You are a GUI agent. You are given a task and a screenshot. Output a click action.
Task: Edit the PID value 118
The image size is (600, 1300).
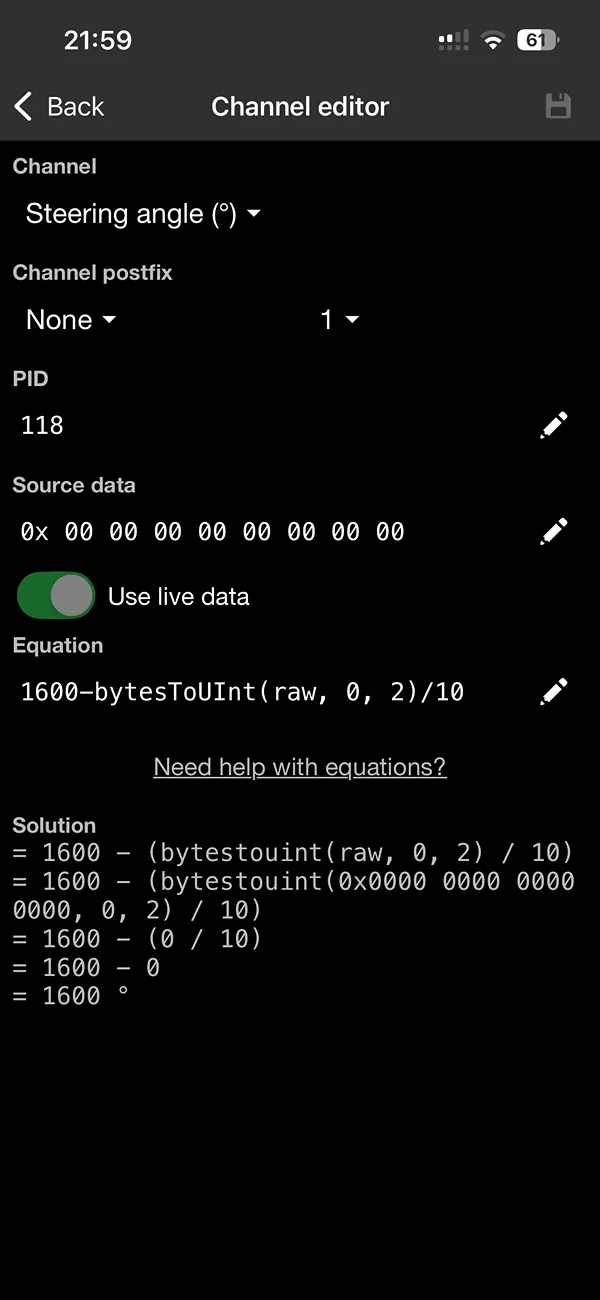[x=554, y=425]
